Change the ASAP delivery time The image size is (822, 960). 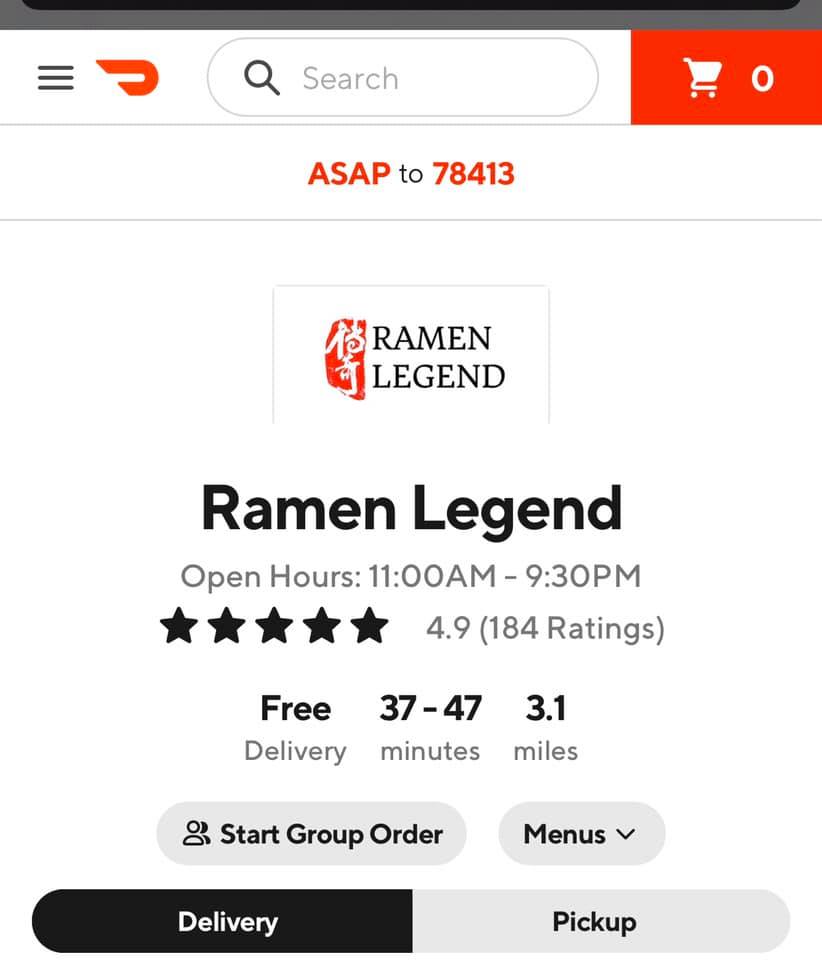tap(348, 174)
